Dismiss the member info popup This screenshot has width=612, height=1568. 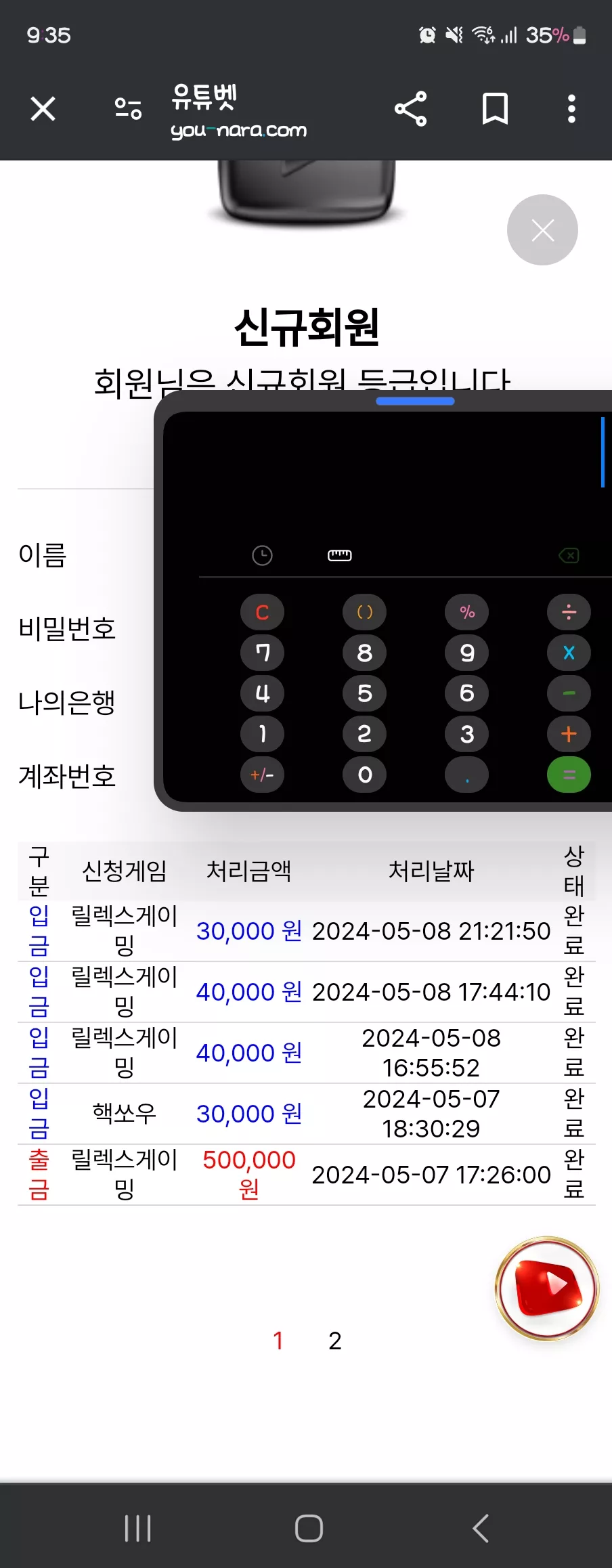coord(542,230)
